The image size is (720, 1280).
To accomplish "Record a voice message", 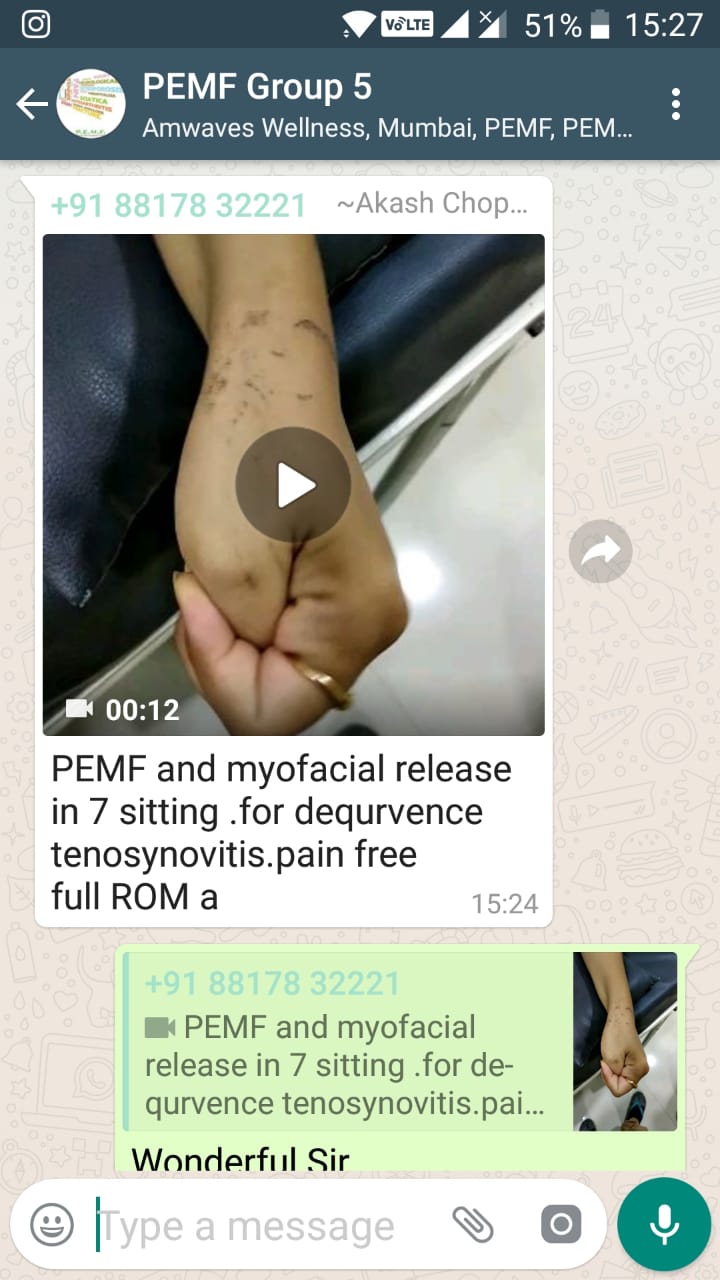I will coord(663,1224).
